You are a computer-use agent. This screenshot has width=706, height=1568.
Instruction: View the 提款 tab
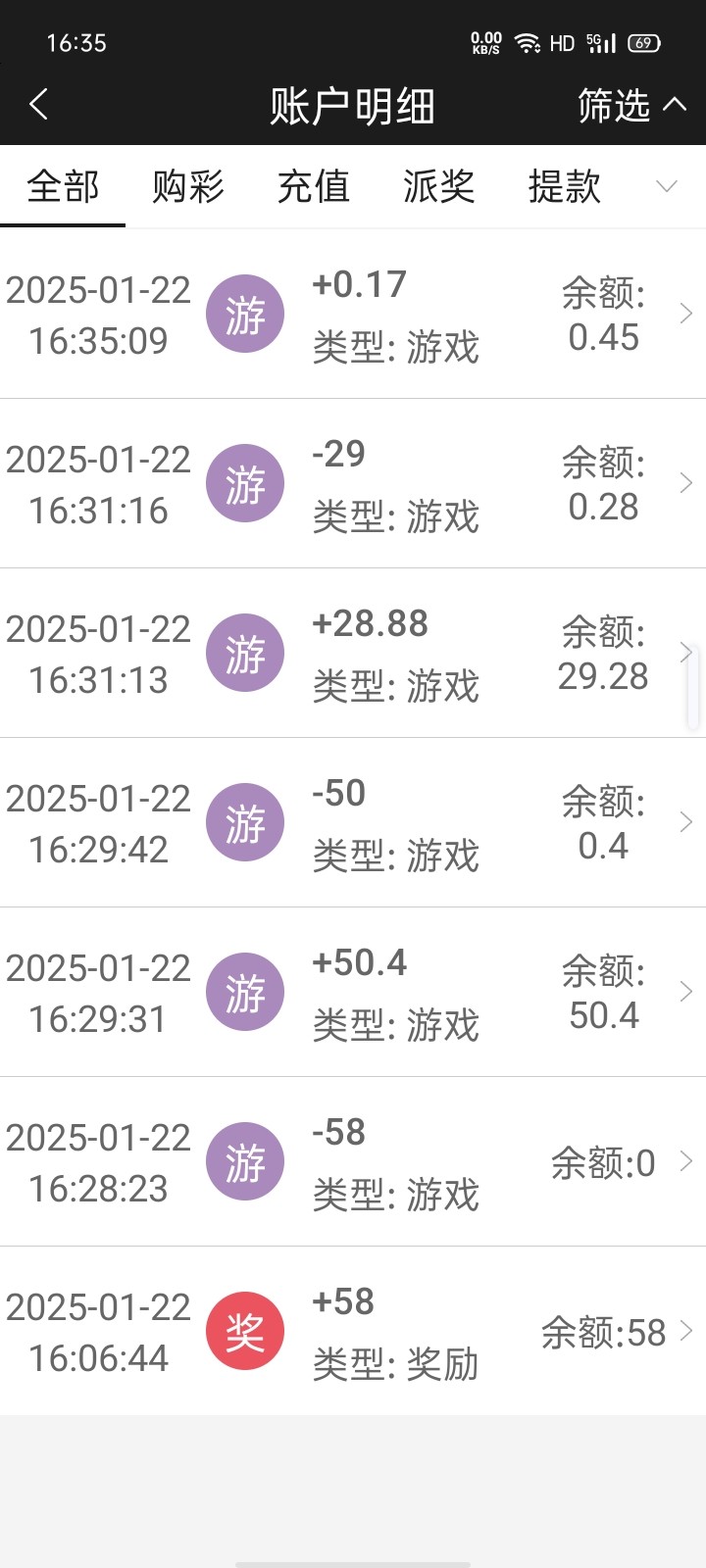(564, 186)
